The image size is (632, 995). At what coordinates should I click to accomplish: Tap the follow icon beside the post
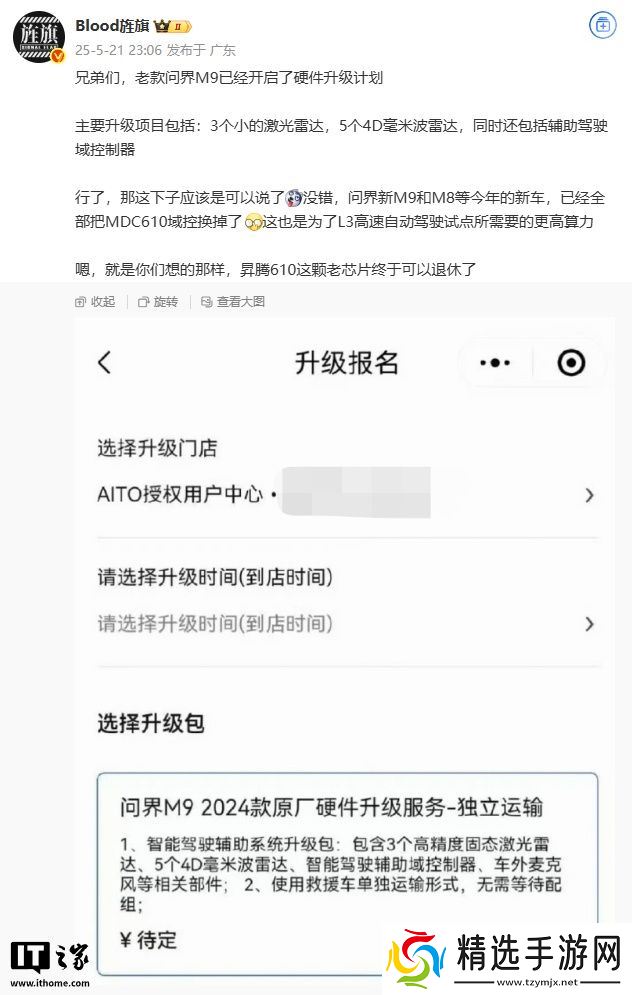603,26
